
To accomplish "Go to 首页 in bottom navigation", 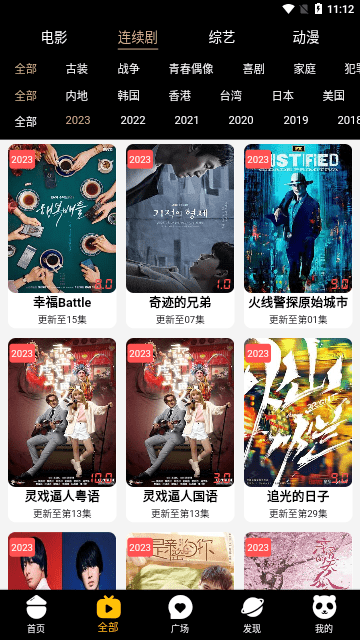I will (x=36, y=615).
